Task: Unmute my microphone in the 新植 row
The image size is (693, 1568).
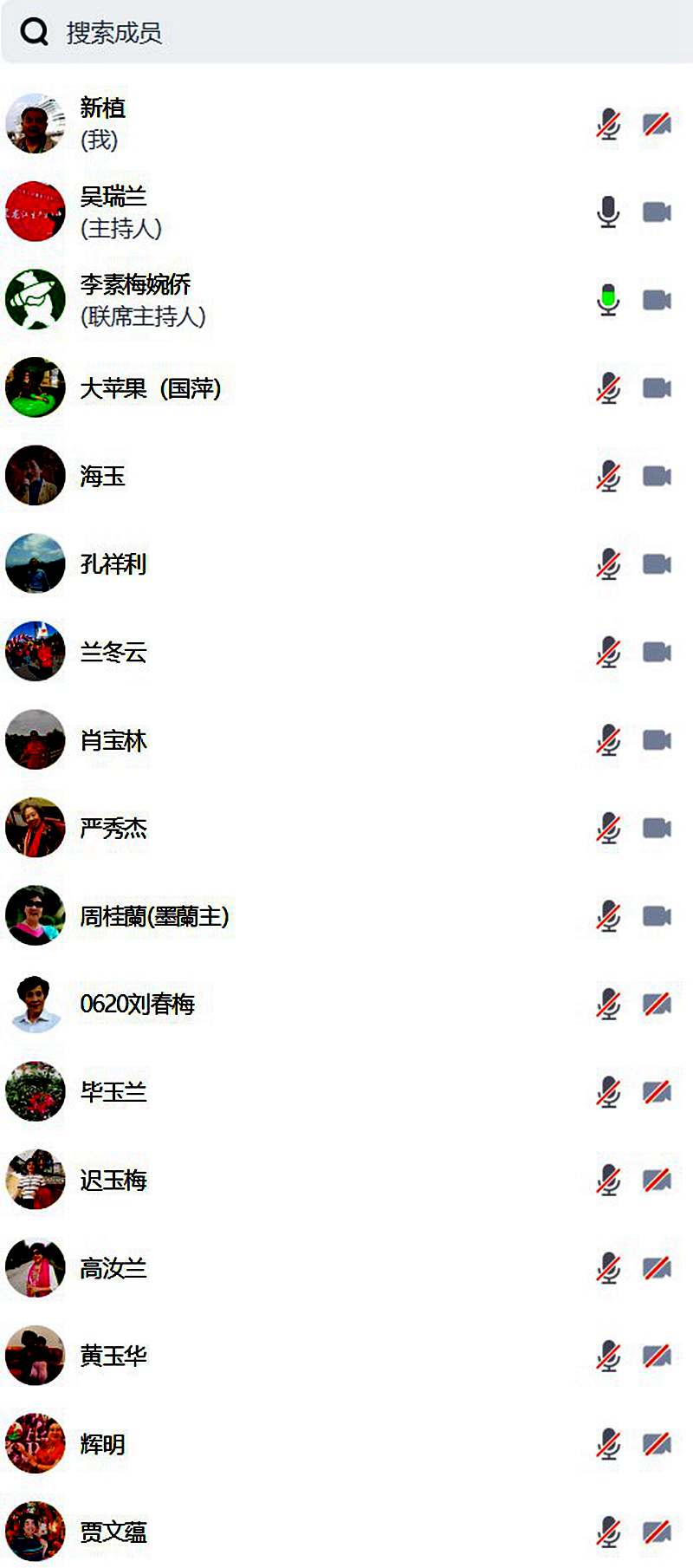Action: pos(608,124)
